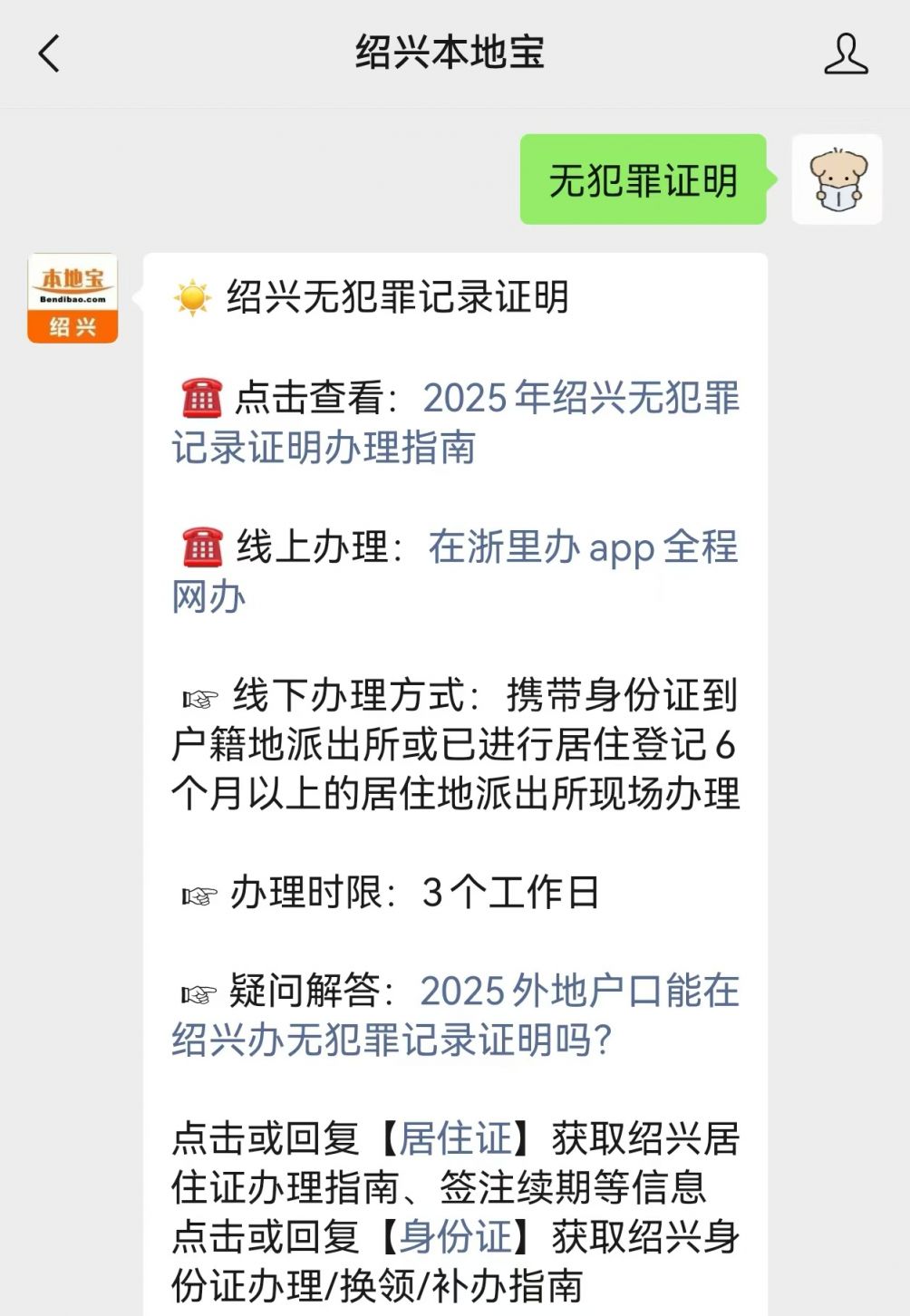This screenshot has width=910, height=1316.
Task: Open the account profile icon
Action: pyautogui.click(x=845, y=53)
